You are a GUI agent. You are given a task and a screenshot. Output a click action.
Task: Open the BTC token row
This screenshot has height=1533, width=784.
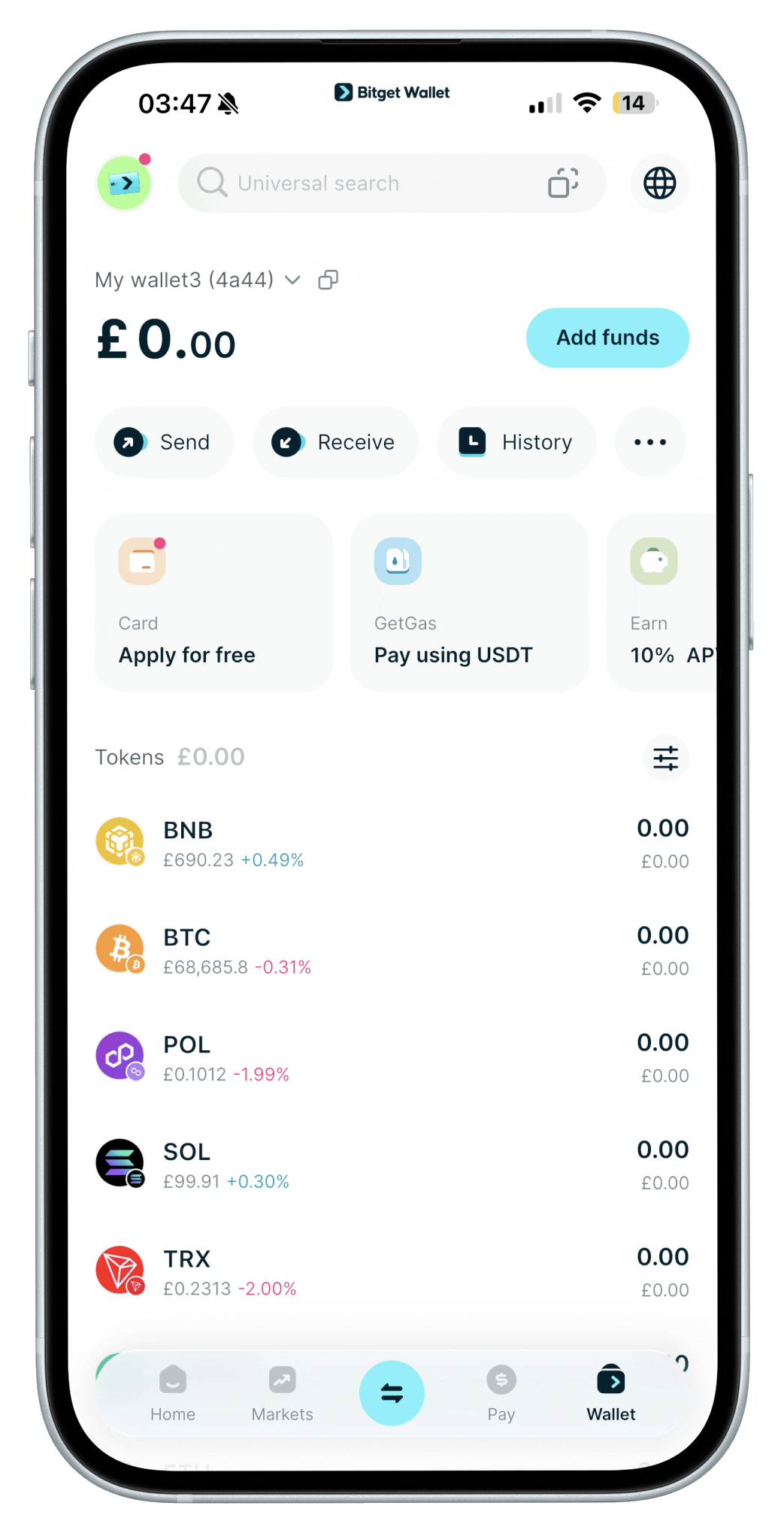click(x=391, y=951)
